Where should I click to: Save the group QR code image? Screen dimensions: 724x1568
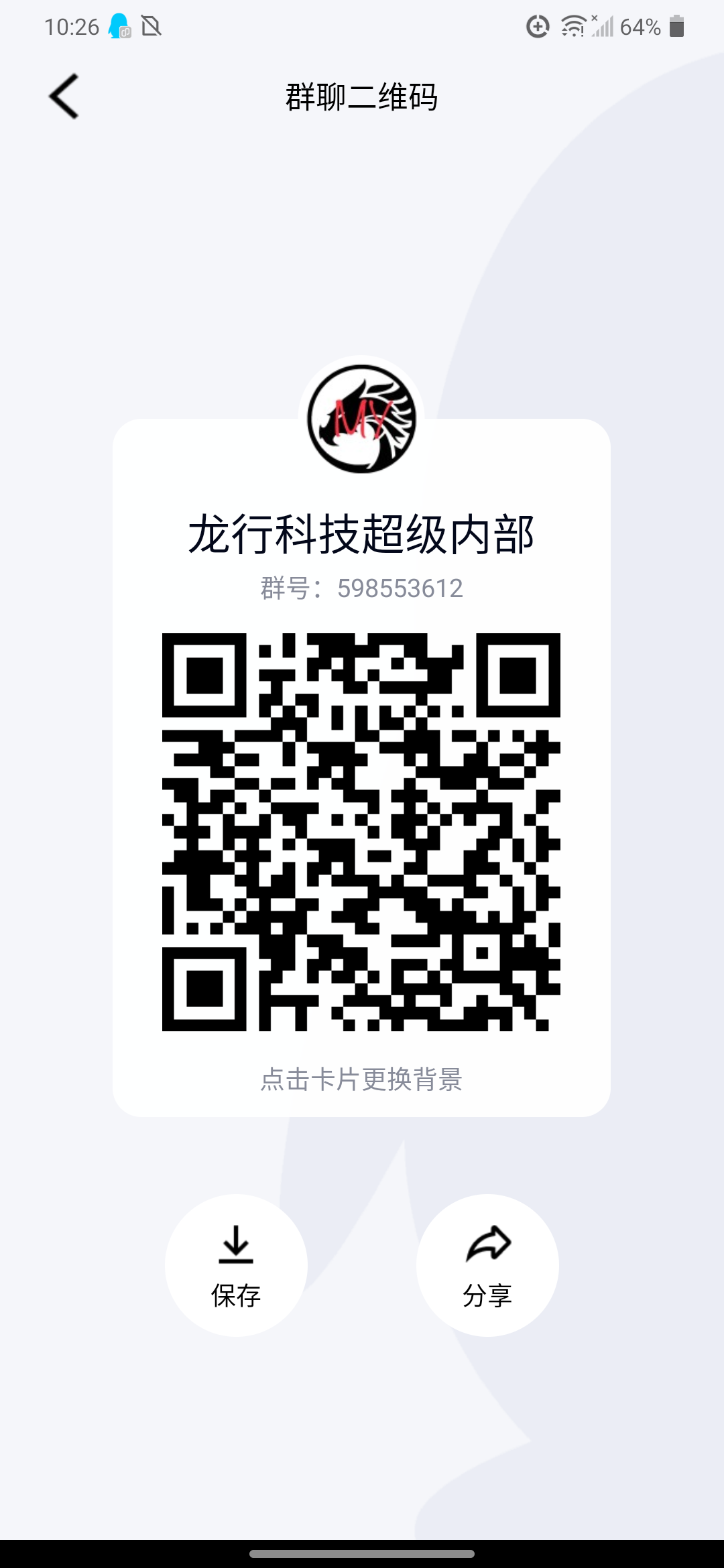click(x=236, y=1265)
